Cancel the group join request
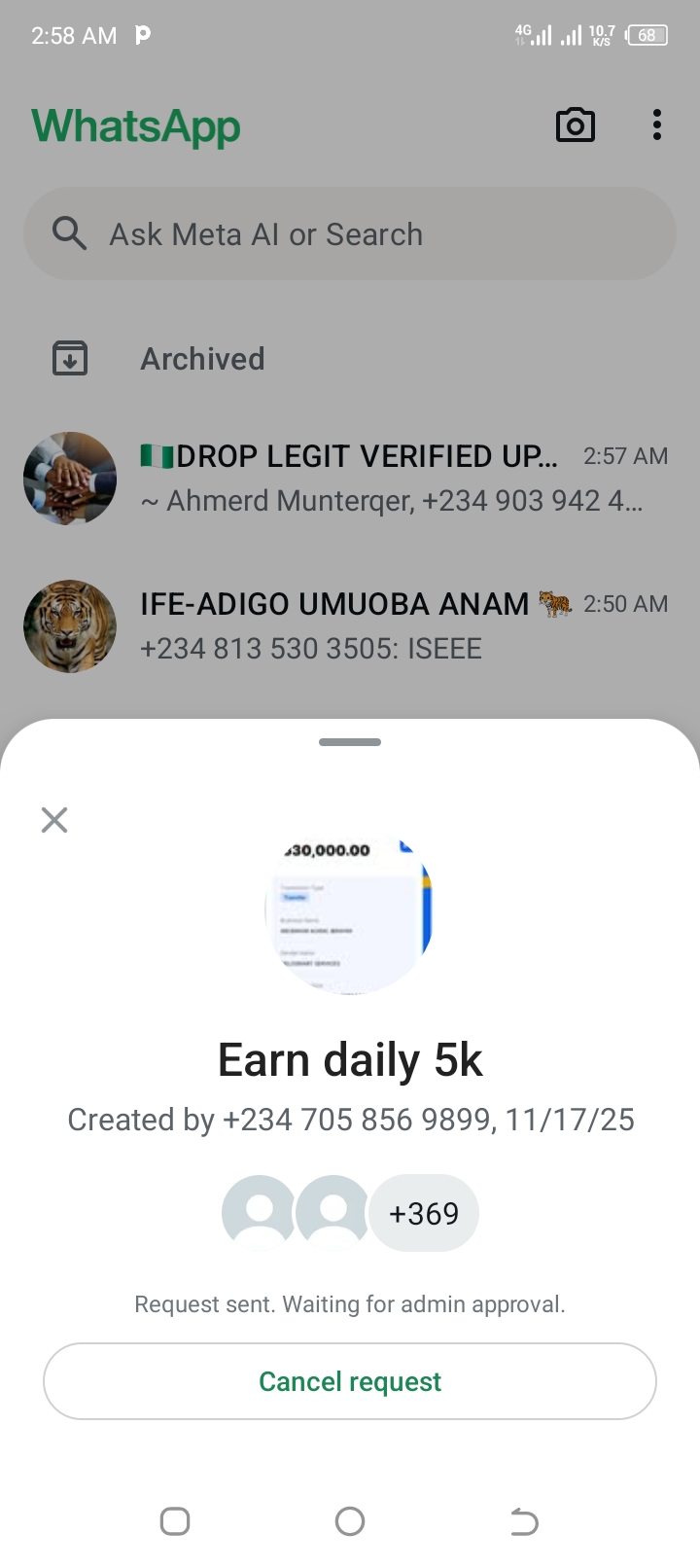The width and height of the screenshot is (700, 1568). (350, 1381)
